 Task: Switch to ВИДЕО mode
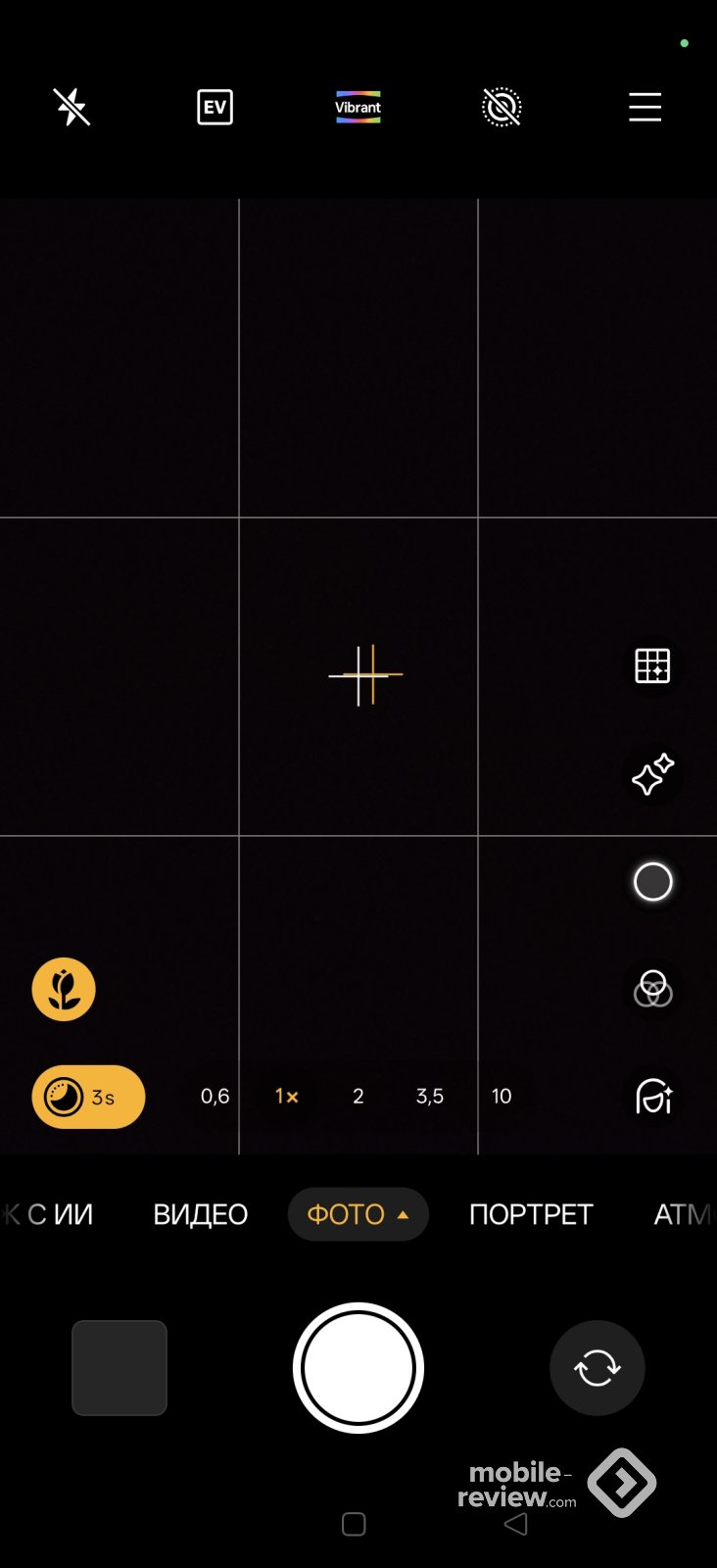[201, 1214]
